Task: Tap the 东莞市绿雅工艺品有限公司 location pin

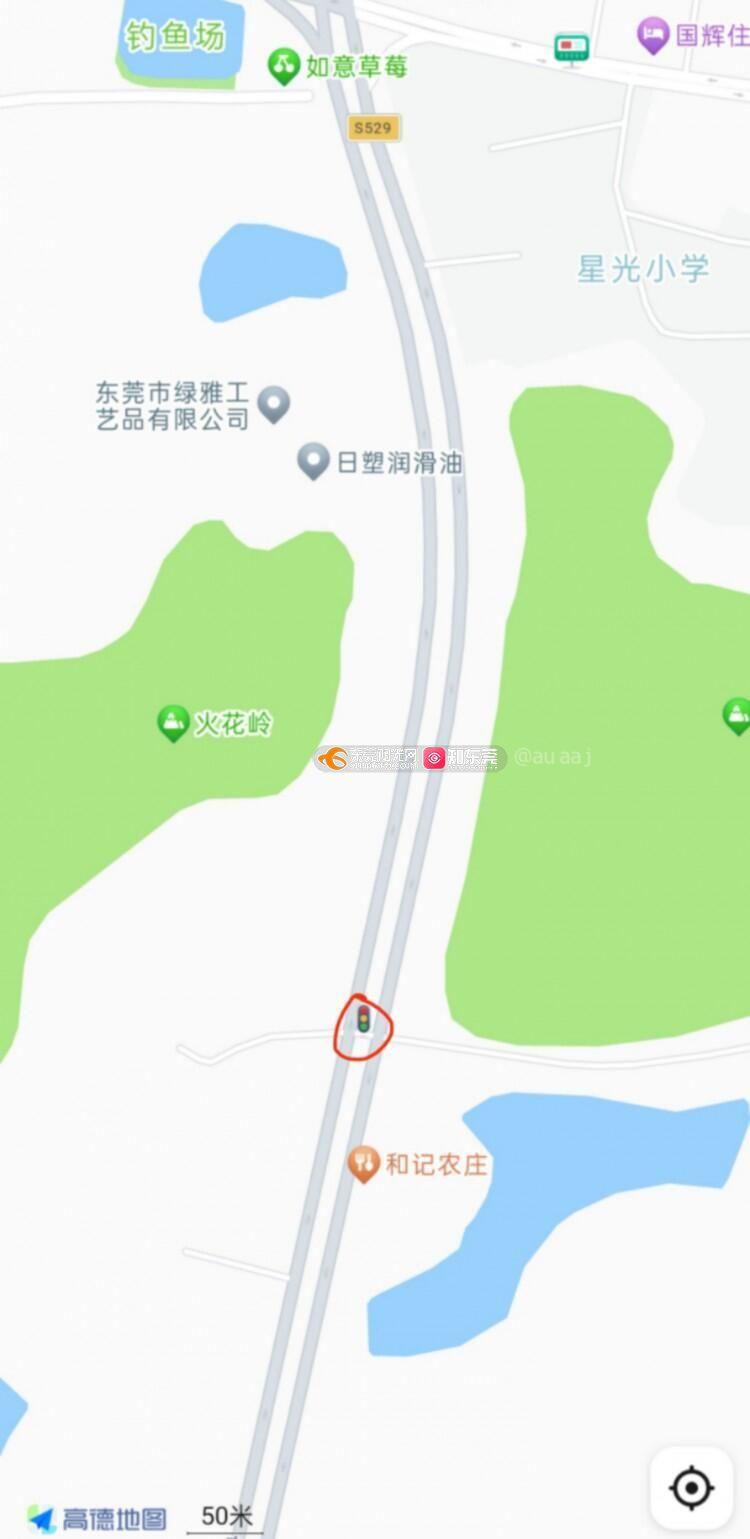Action: tap(274, 405)
